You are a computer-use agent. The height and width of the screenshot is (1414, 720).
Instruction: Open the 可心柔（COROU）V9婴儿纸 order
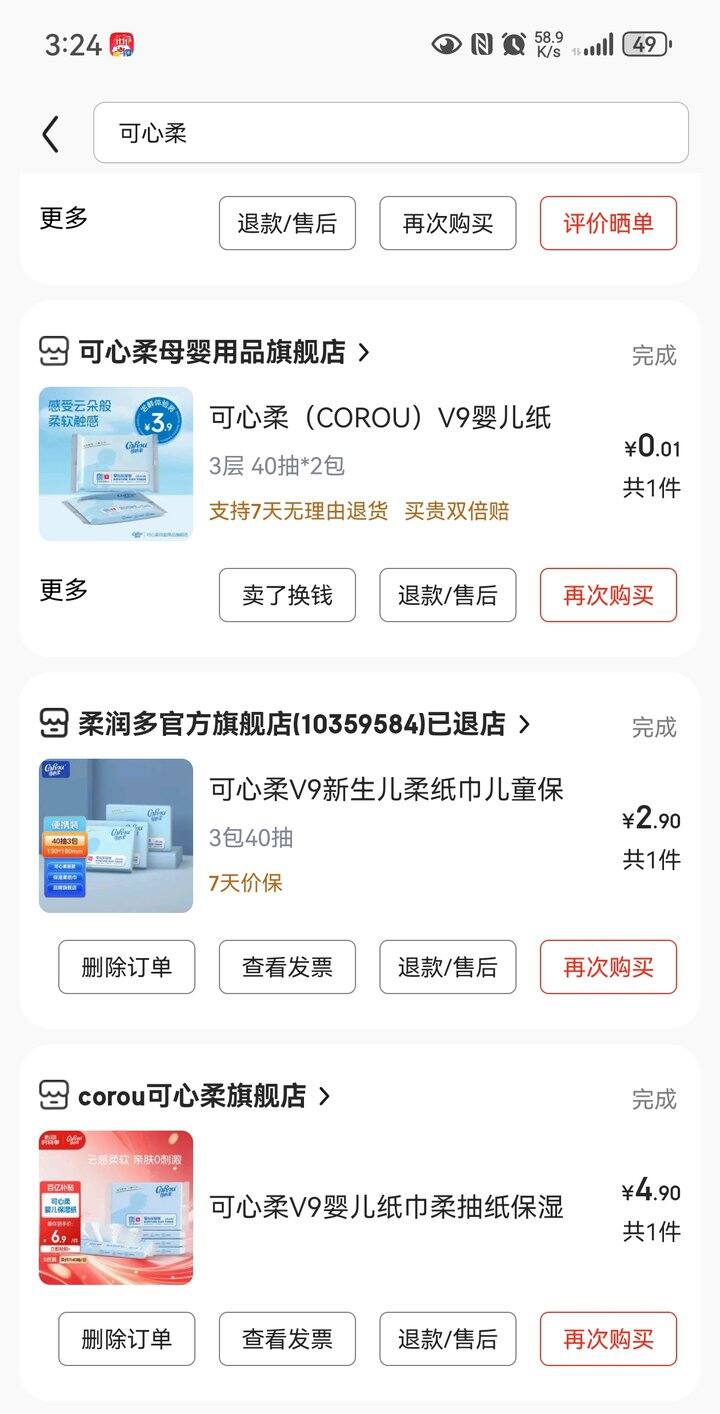coord(380,418)
